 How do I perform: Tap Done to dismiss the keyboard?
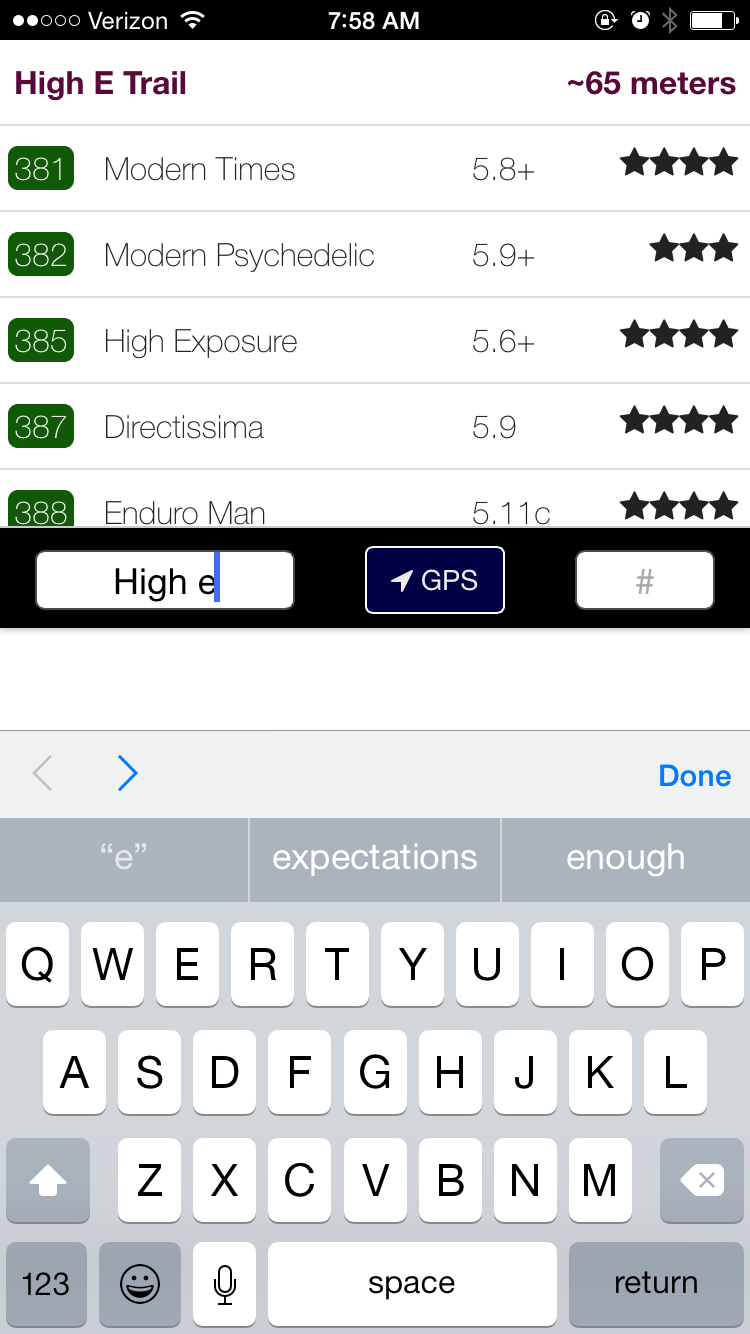695,776
